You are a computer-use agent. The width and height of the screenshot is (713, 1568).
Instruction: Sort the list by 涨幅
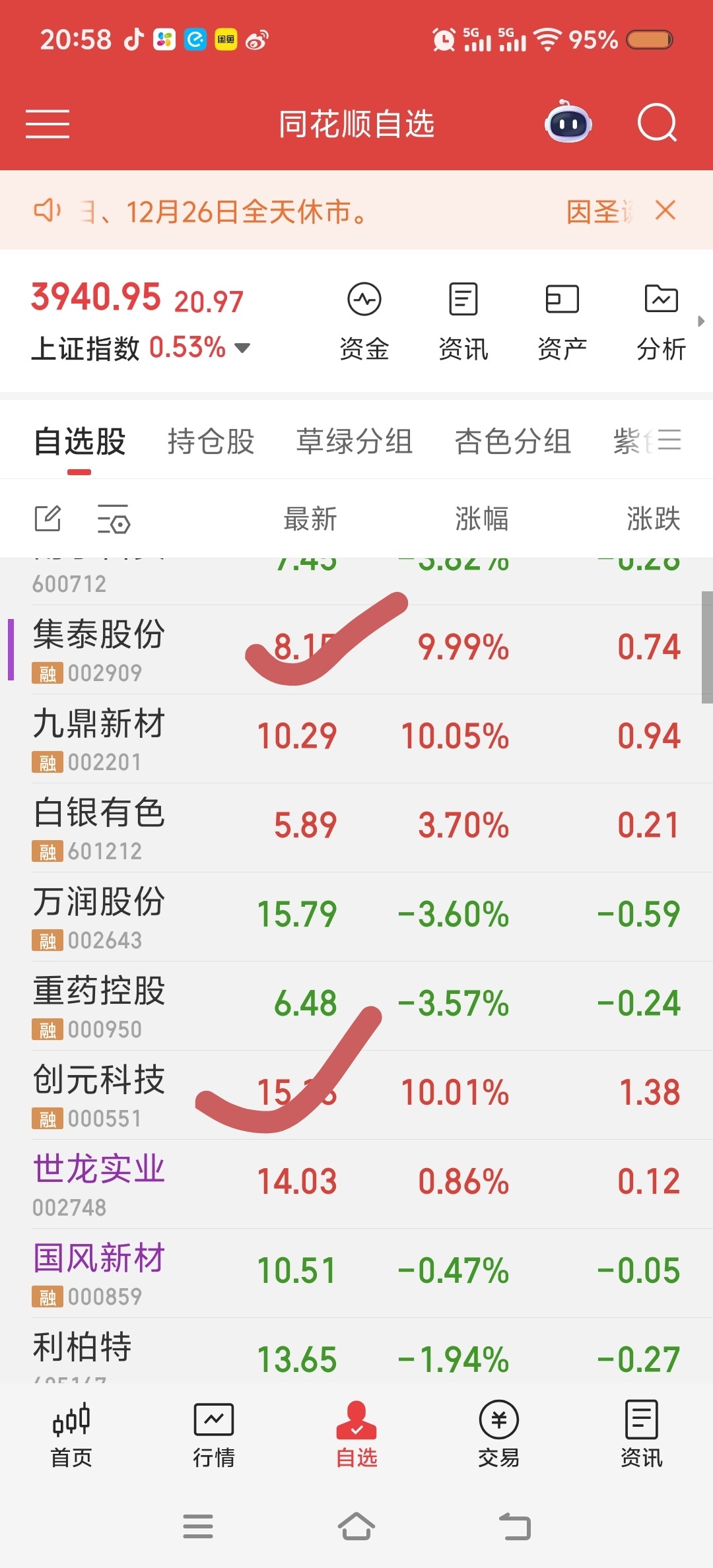(x=481, y=519)
